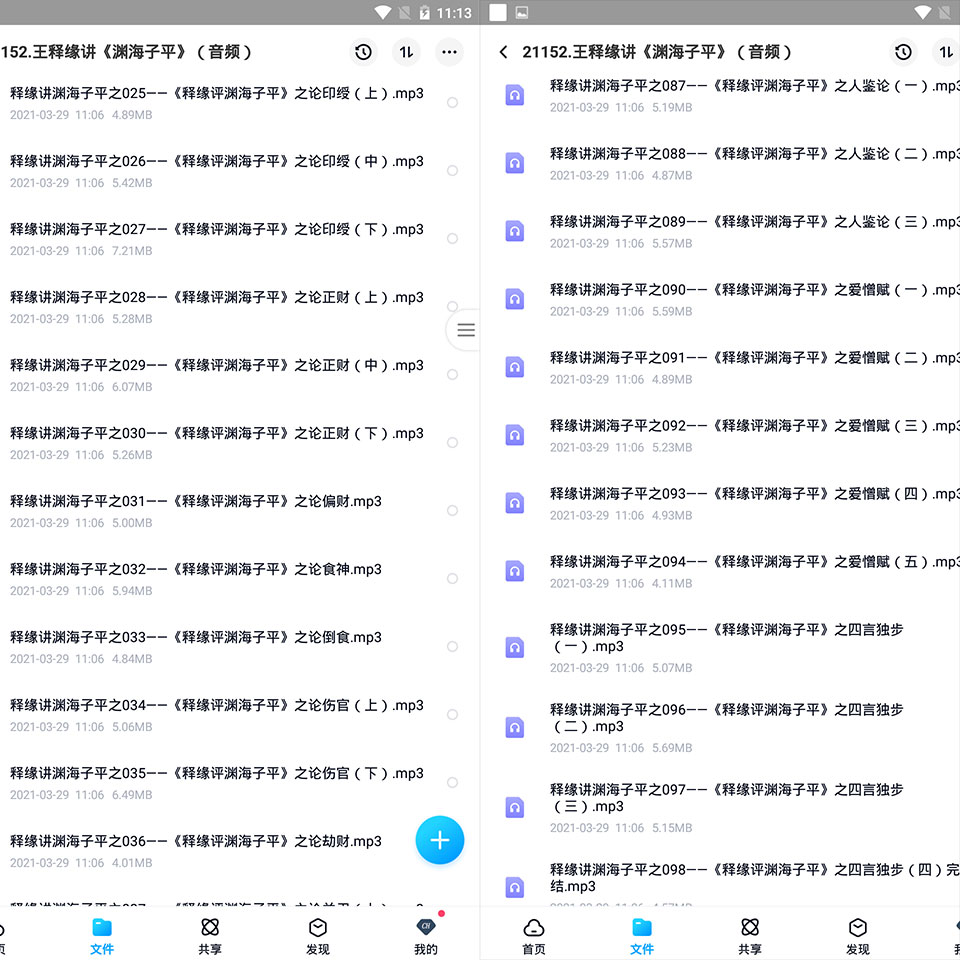Tap the blue plus floating button
The width and height of the screenshot is (960, 960).
click(x=440, y=840)
